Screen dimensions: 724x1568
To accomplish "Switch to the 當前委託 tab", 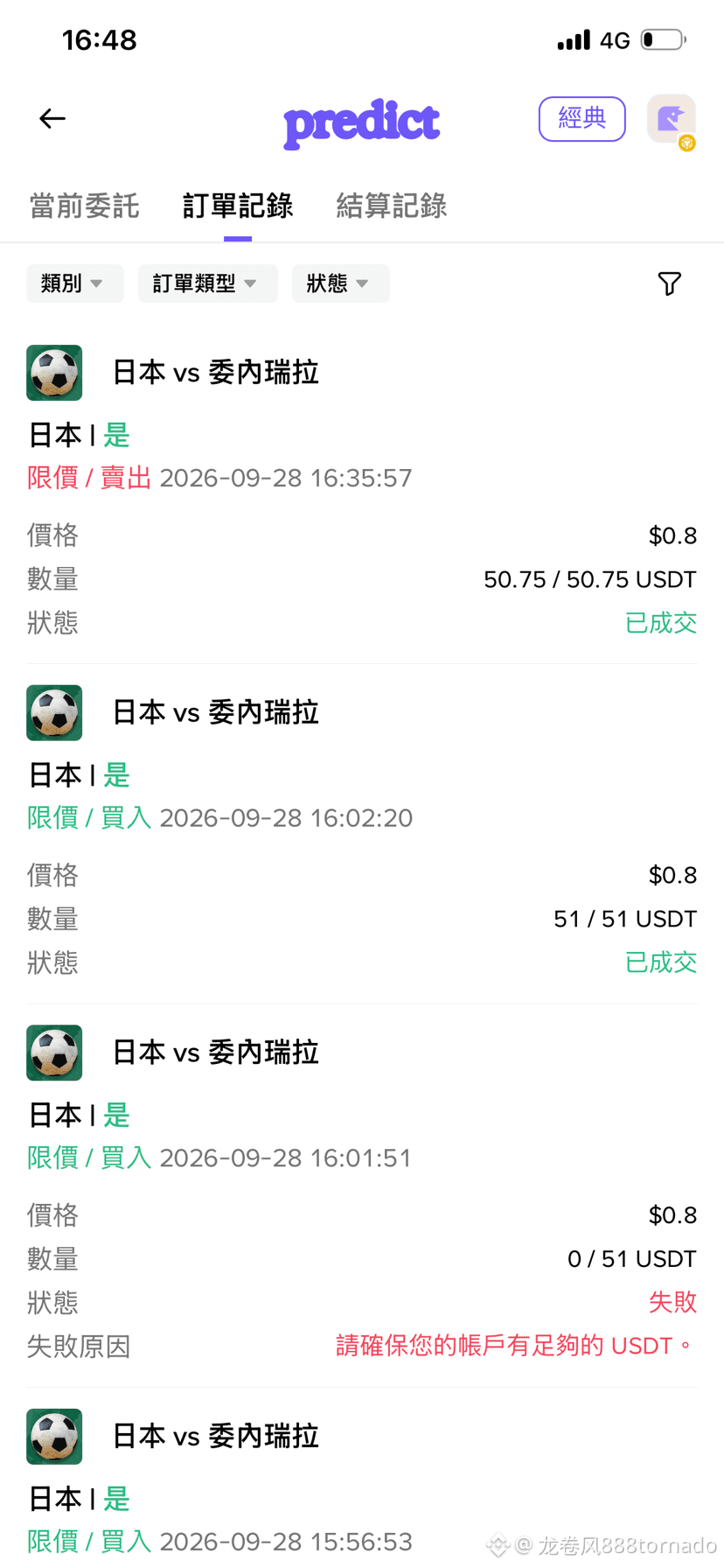I will click(x=84, y=206).
